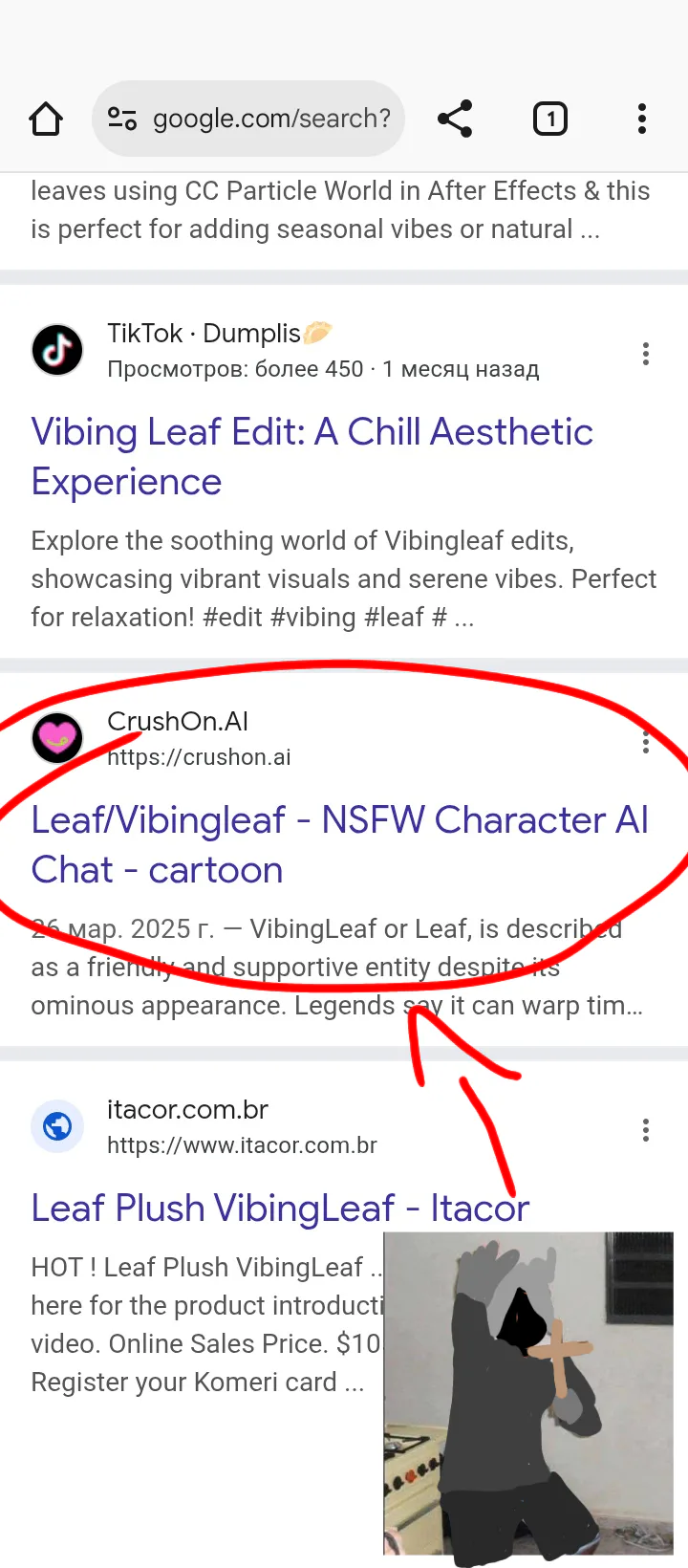The width and height of the screenshot is (688, 1568).
Task: Show more options for the itacor.com.br result
Action: [646, 1130]
